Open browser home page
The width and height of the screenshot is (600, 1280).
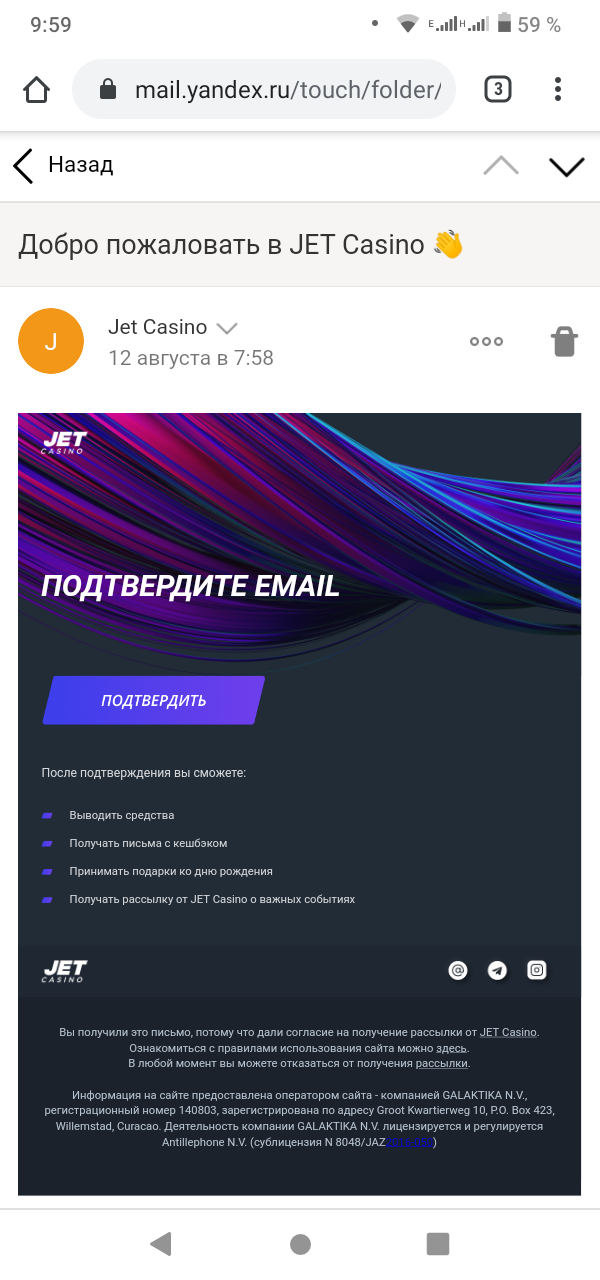click(x=37, y=90)
